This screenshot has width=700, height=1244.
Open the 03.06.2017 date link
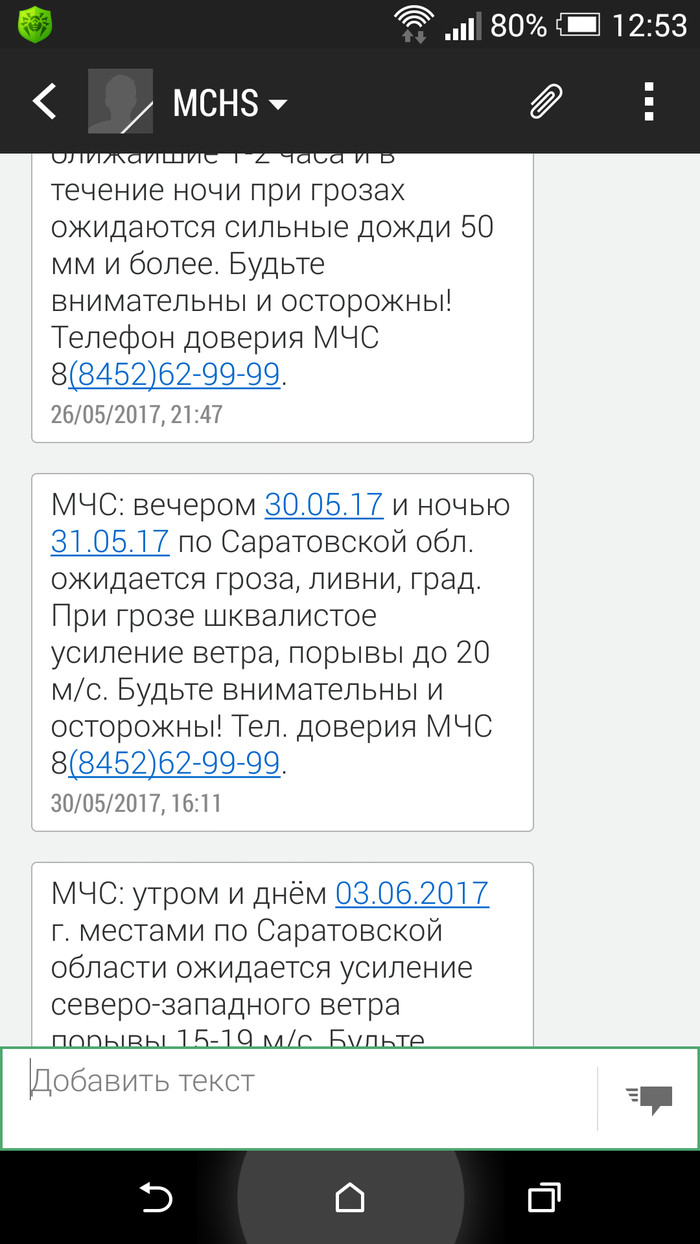pos(412,892)
